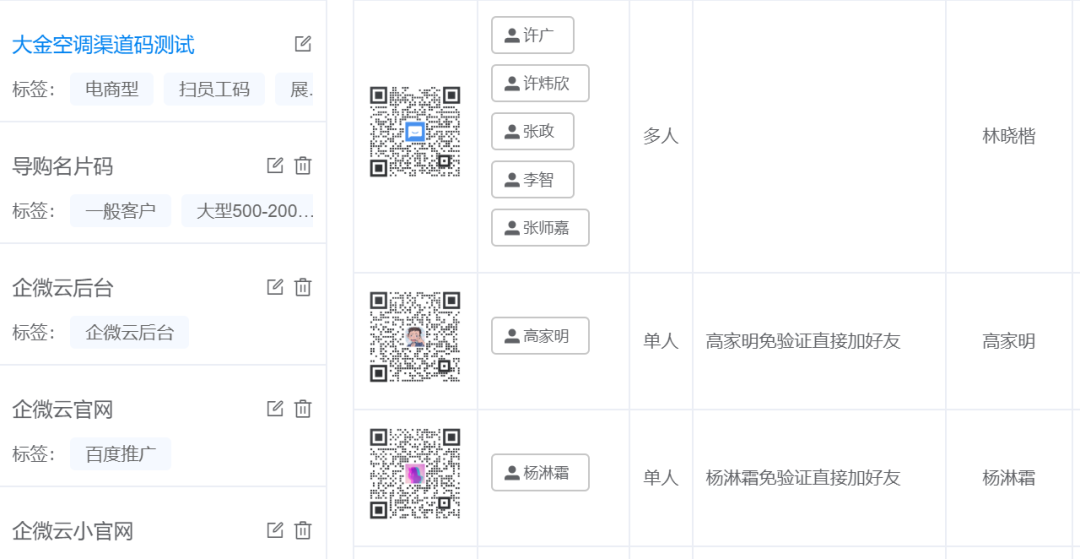The width and height of the screenshot is (1080, 559).
Task: Tap the member chip 杨淋霜
Action: click(540, 473)
